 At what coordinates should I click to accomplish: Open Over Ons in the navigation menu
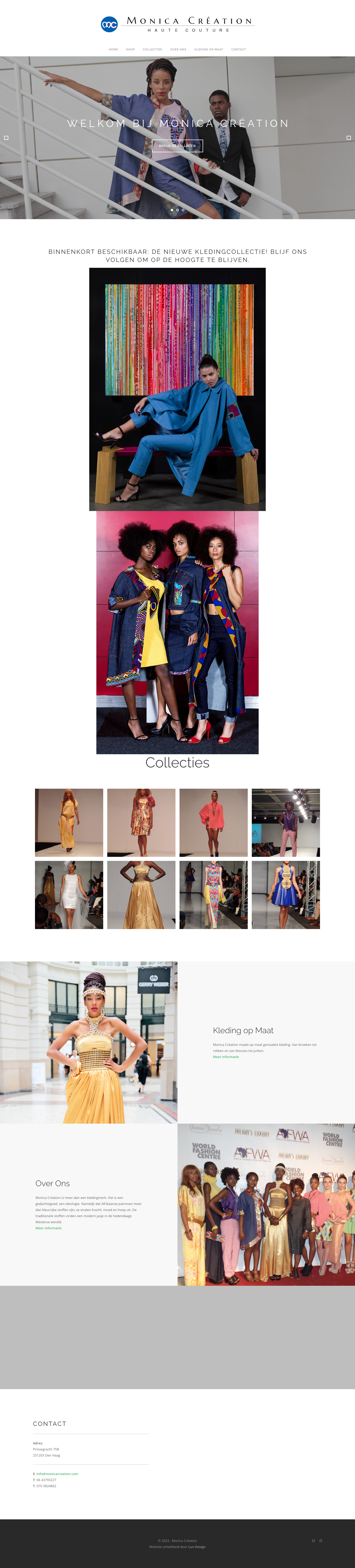(x=179, y=49)
